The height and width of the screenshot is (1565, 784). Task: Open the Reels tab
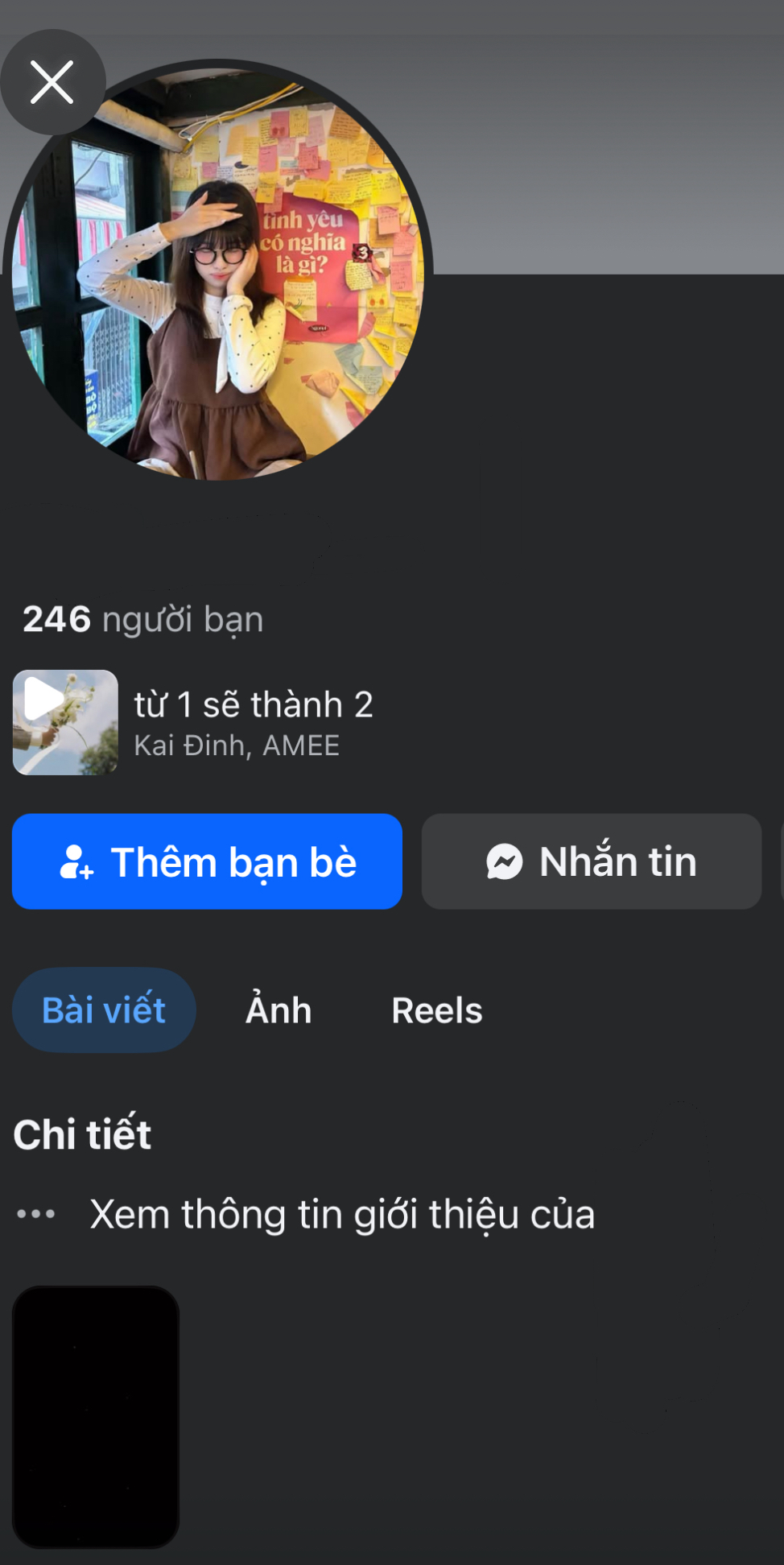click(436, 1010)
